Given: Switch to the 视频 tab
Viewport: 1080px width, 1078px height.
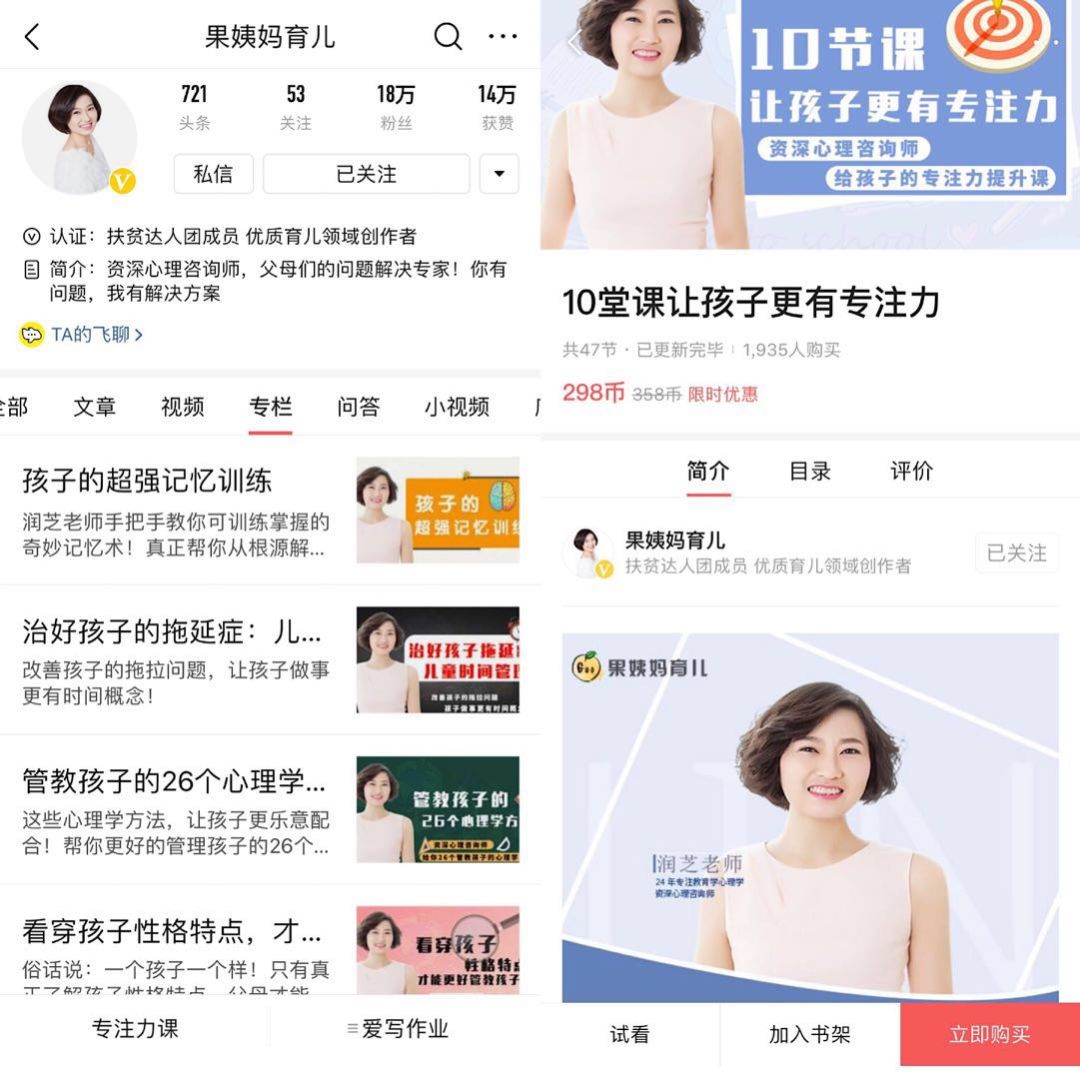Looking at the screenshot, I should (182, 407).
